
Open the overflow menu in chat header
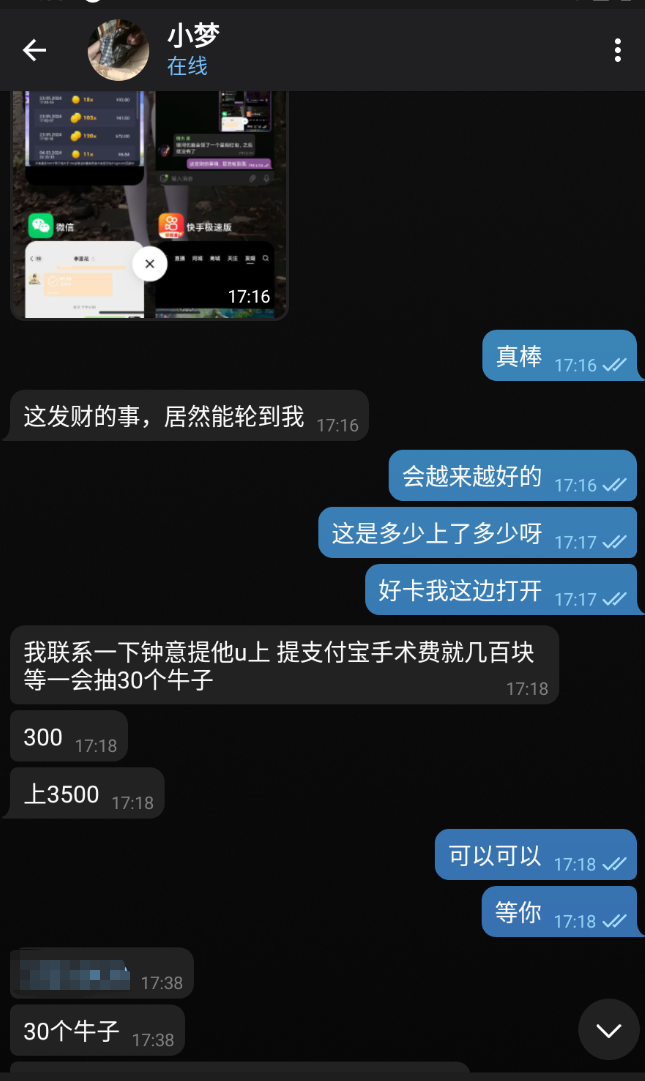[x=617, y=50]
